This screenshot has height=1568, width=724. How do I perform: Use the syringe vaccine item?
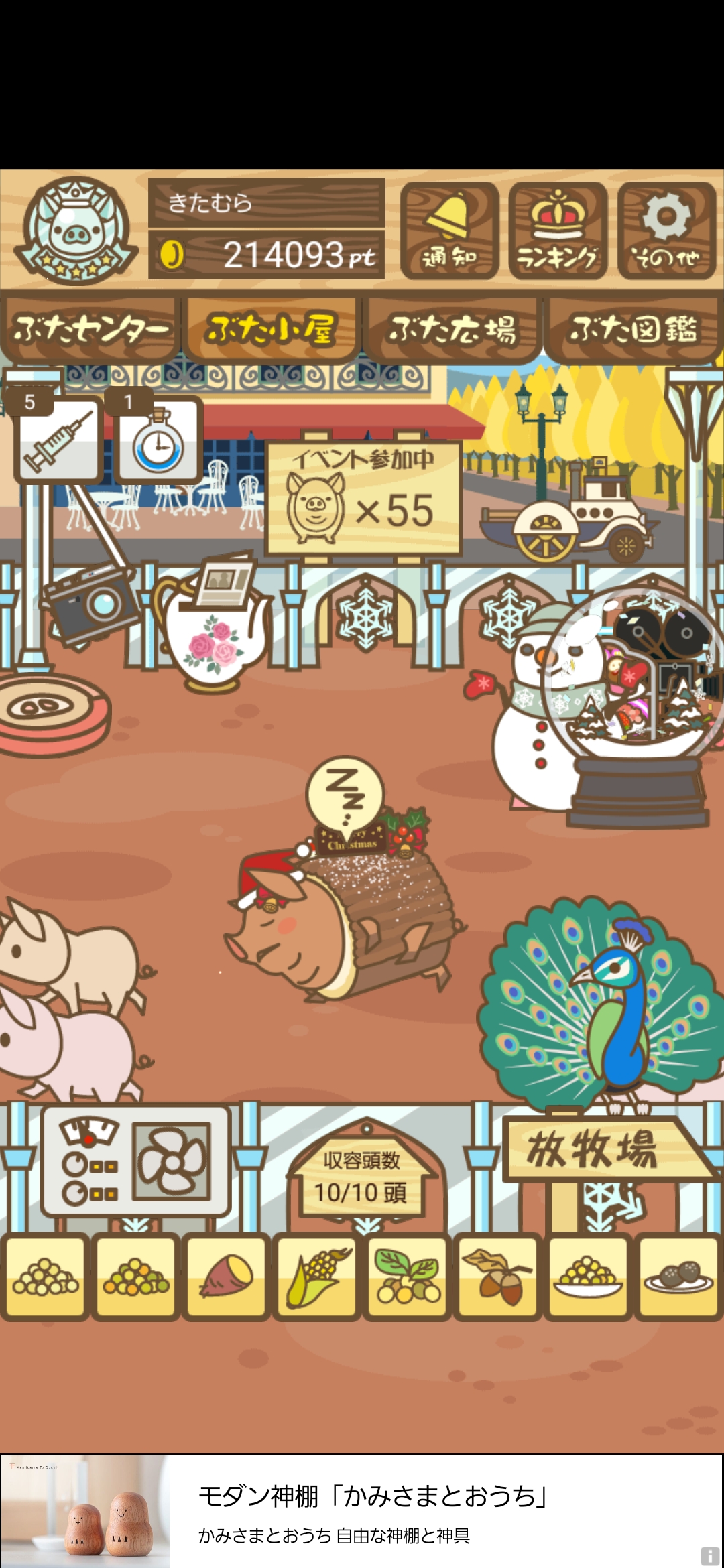58,439
